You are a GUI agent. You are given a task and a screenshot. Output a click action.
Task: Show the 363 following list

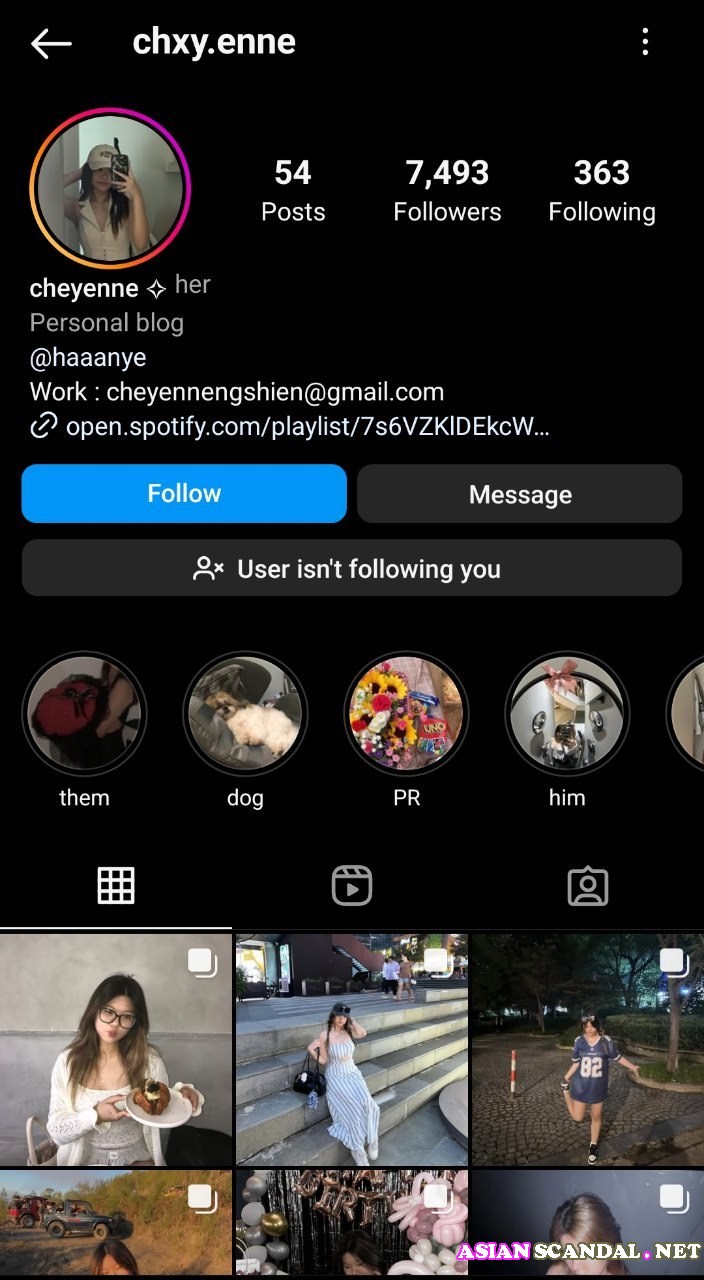pos(601,190)
